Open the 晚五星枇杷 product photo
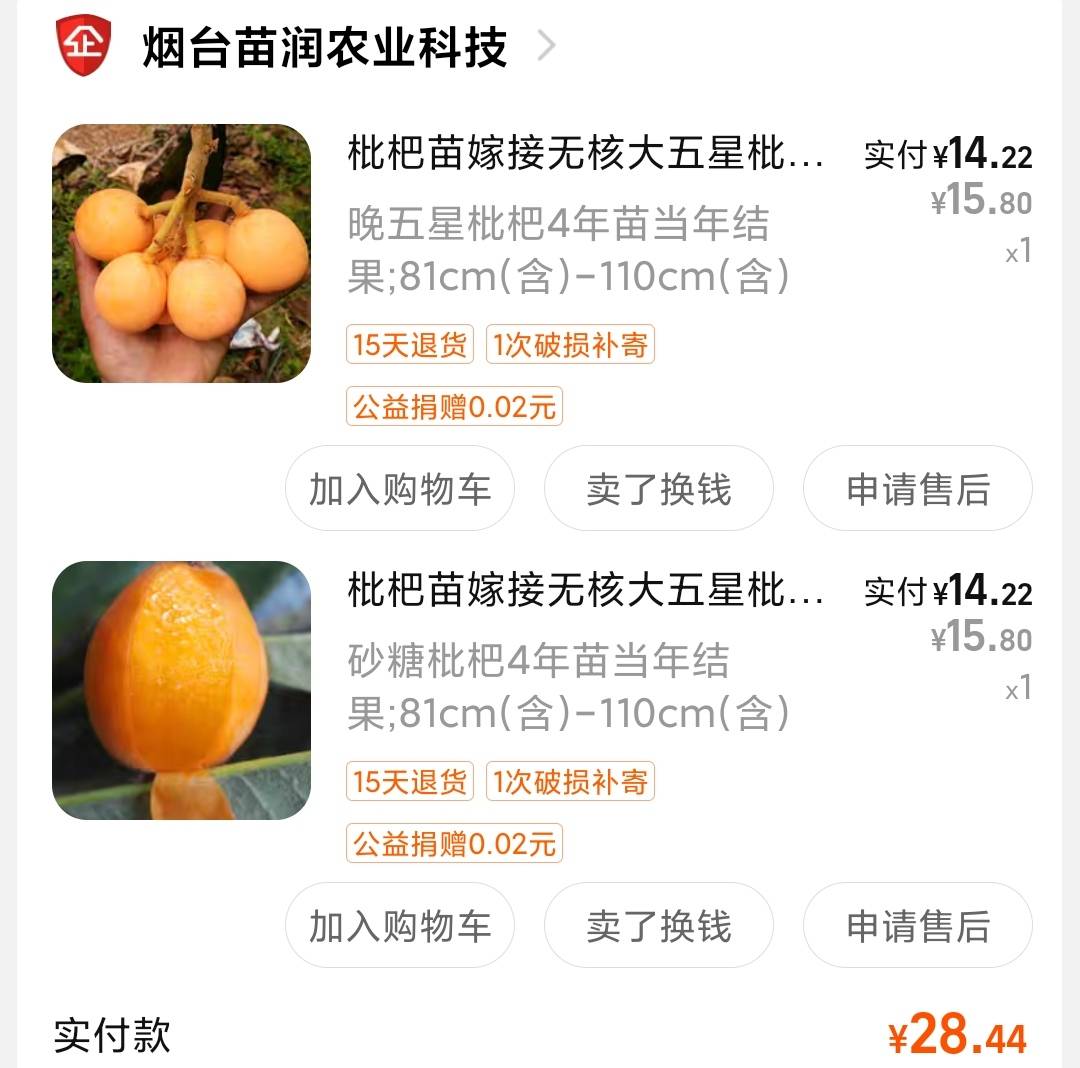 181,253
